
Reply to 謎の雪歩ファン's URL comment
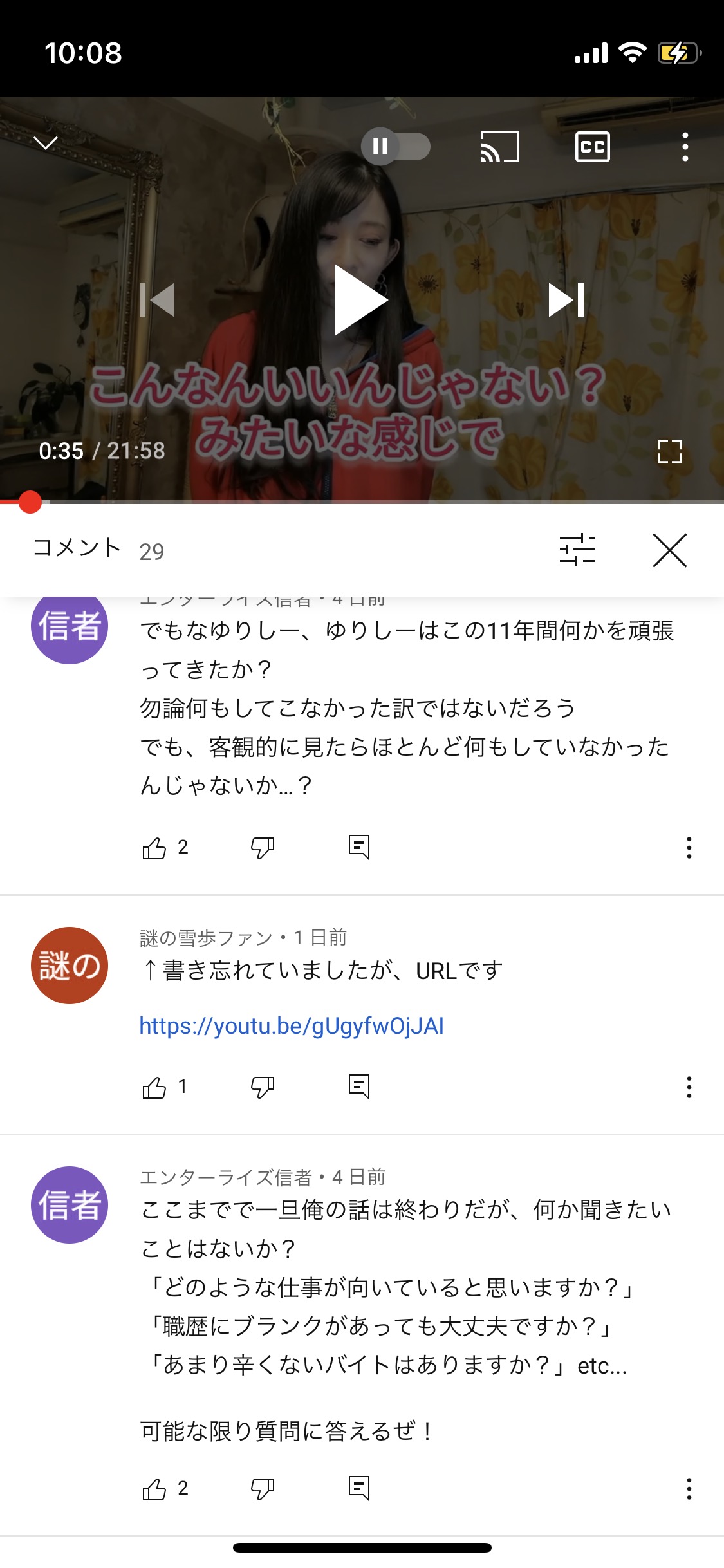point(359,1087)
